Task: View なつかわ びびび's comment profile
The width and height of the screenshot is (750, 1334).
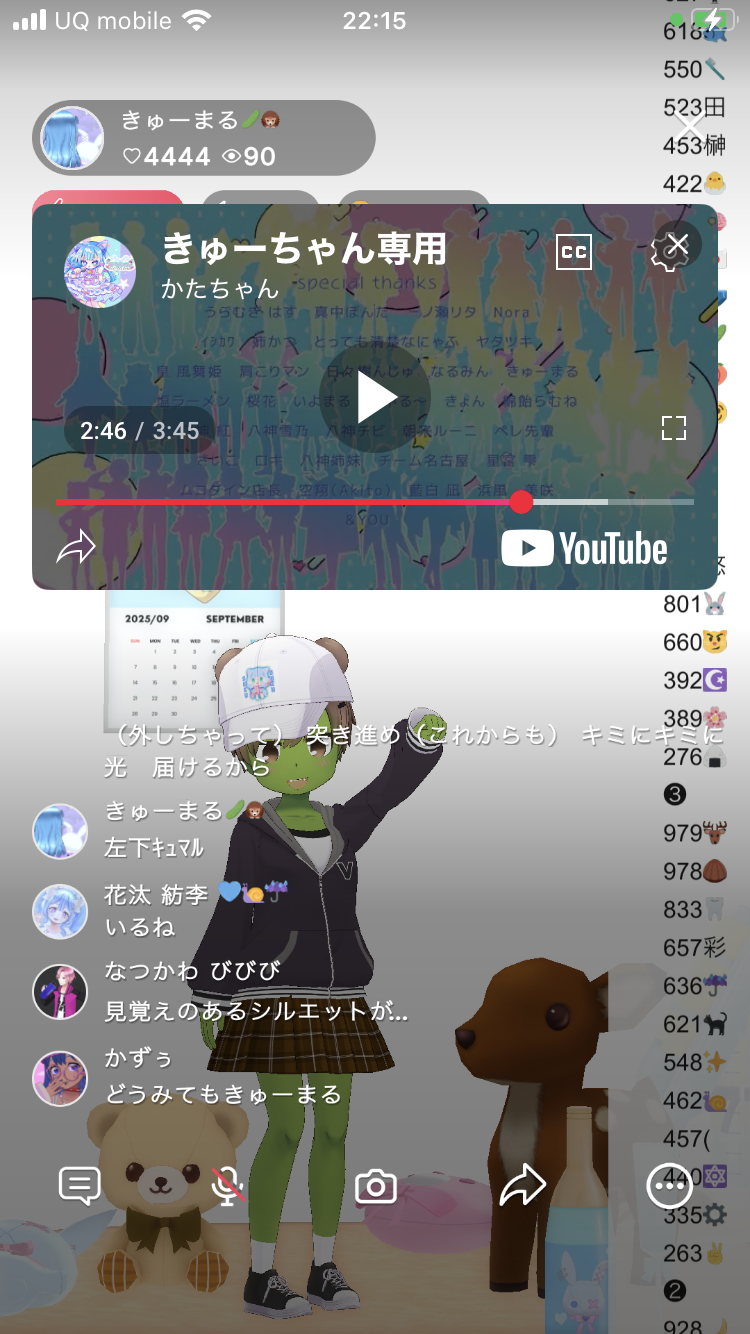Action: [x=60, y=992]
